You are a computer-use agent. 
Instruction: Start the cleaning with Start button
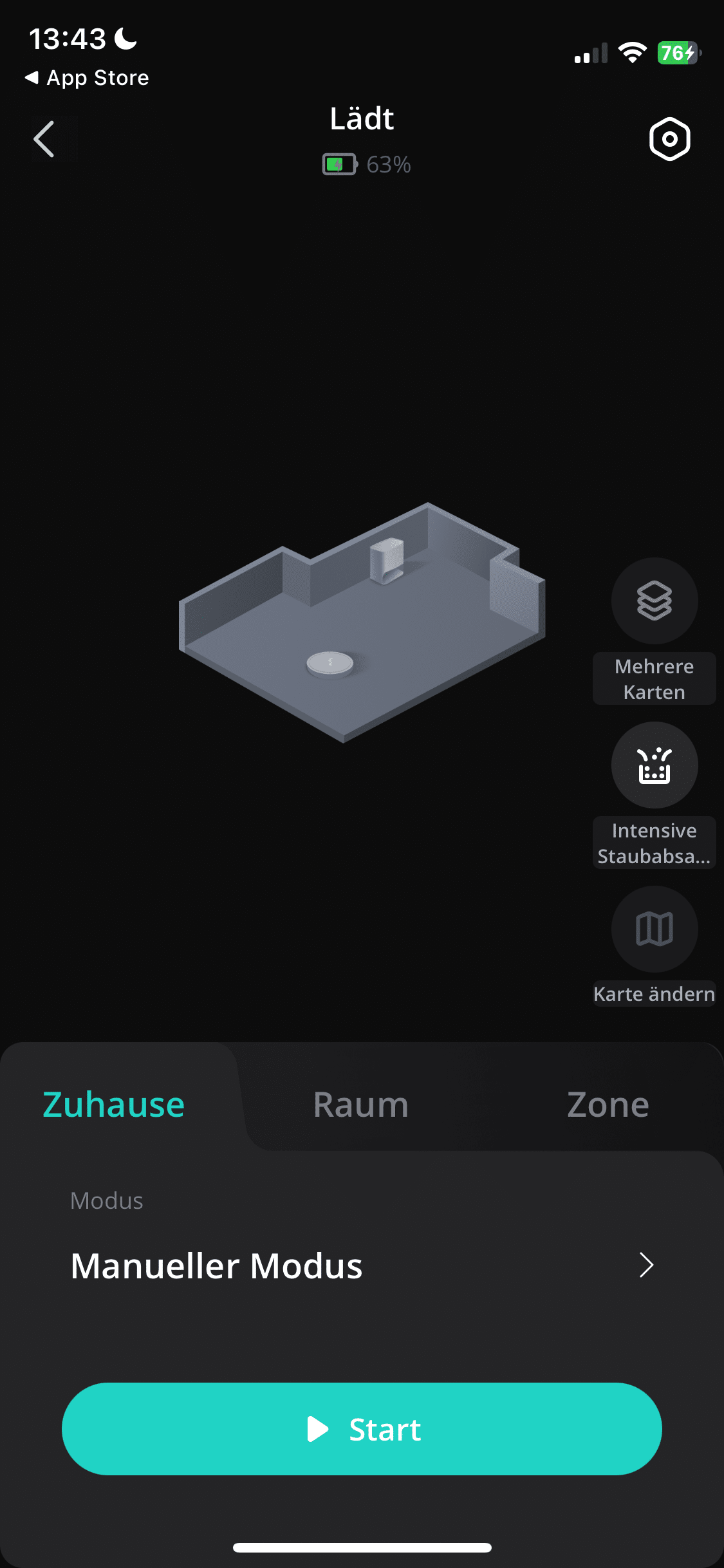tap(362, 1429)
